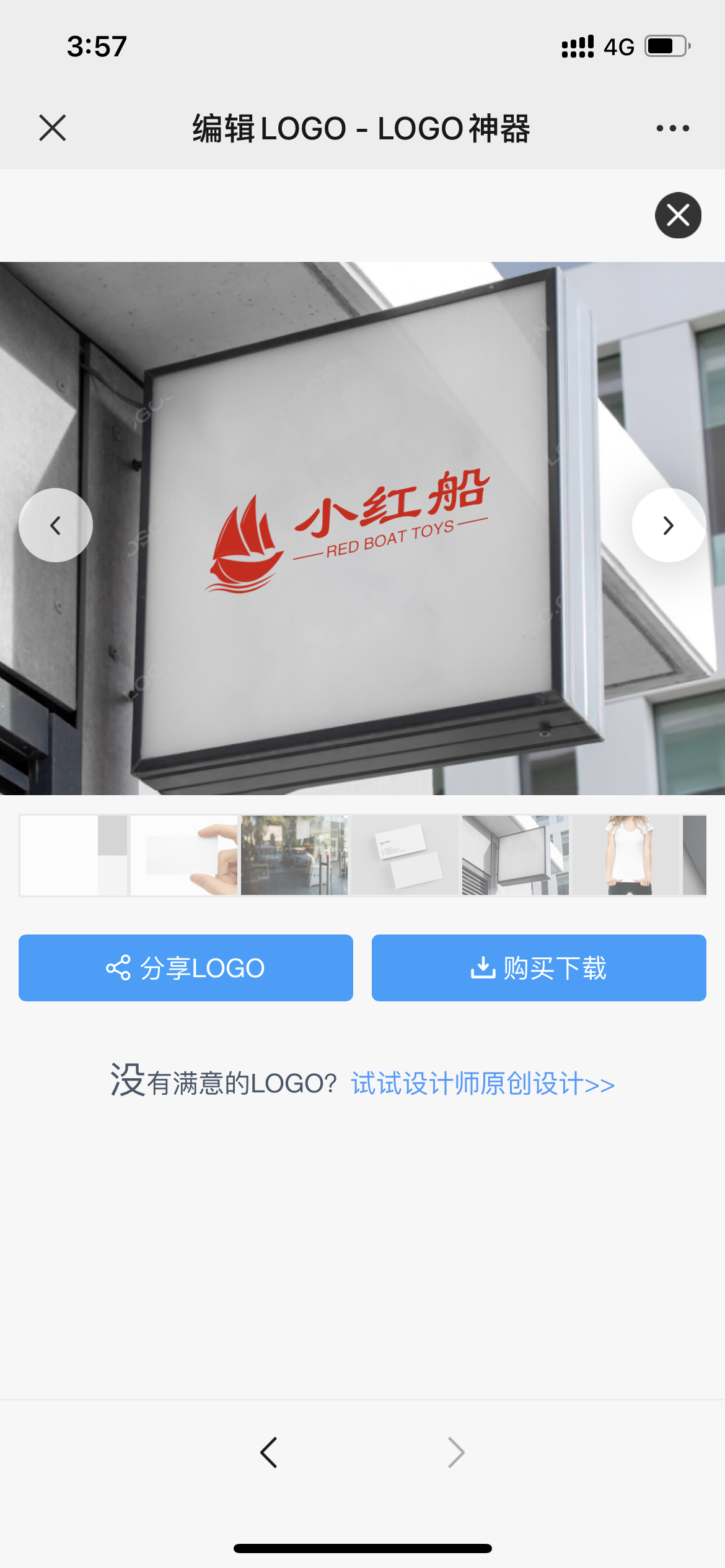Close the web page with the X
The image size is (725, 1568).
point(53,128)
